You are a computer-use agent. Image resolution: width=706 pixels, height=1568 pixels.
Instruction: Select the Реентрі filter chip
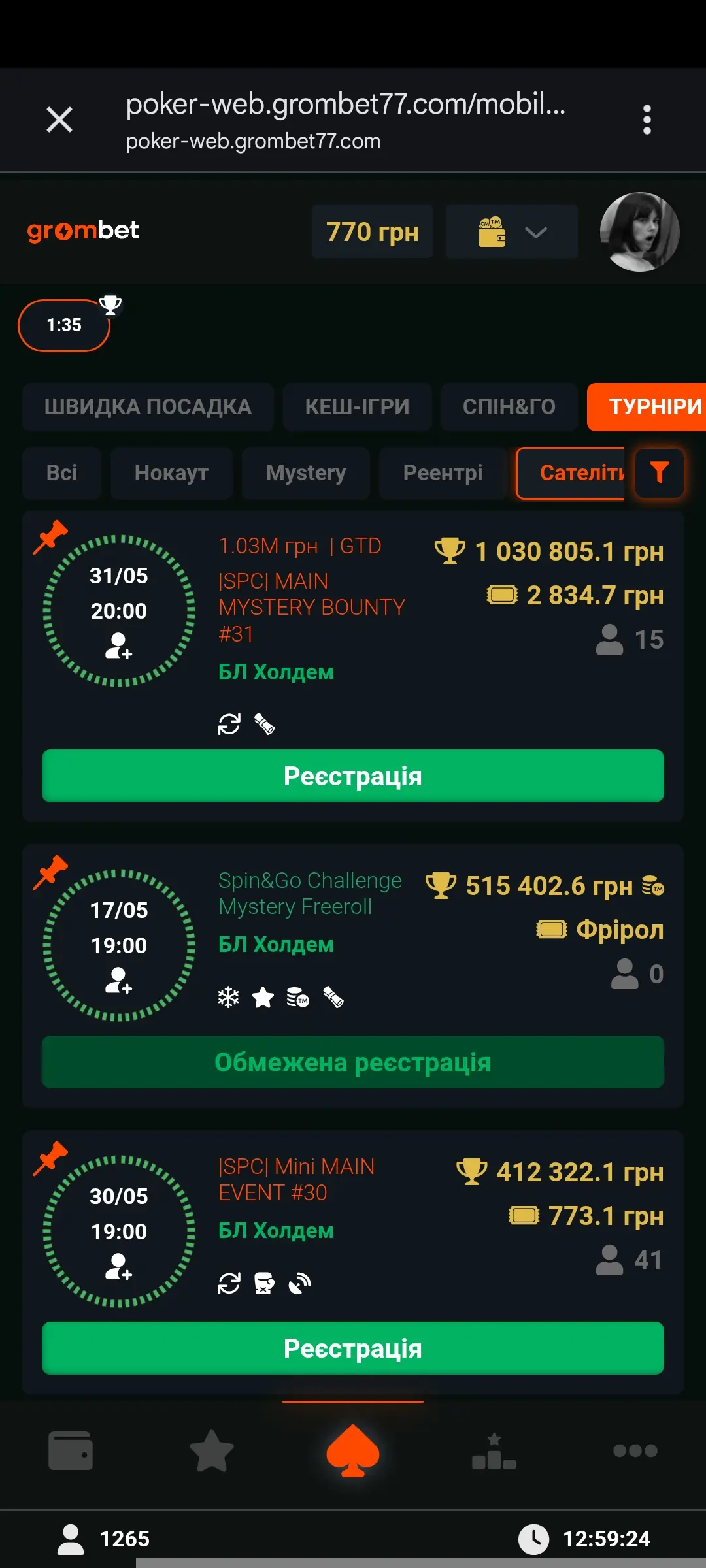[x=443, y=473]
